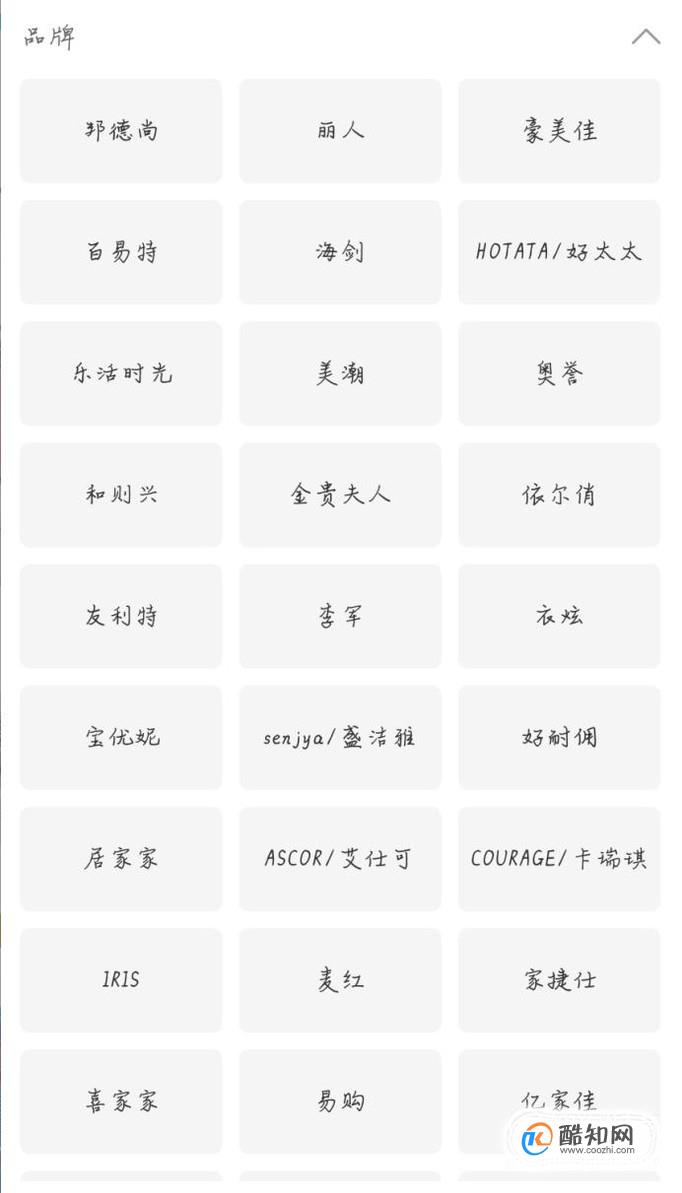Collapse the 品牌 brand section
The height and width of the screenshot is (1193, 682).
point(645,36)
